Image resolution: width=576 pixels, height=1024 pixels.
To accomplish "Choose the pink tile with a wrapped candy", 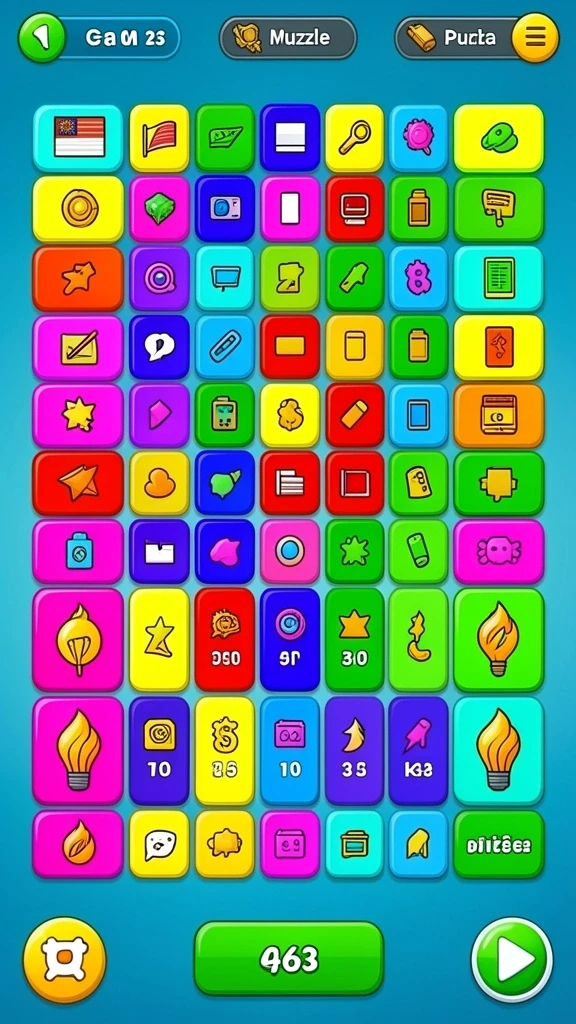I will click(x=498, y=551).
